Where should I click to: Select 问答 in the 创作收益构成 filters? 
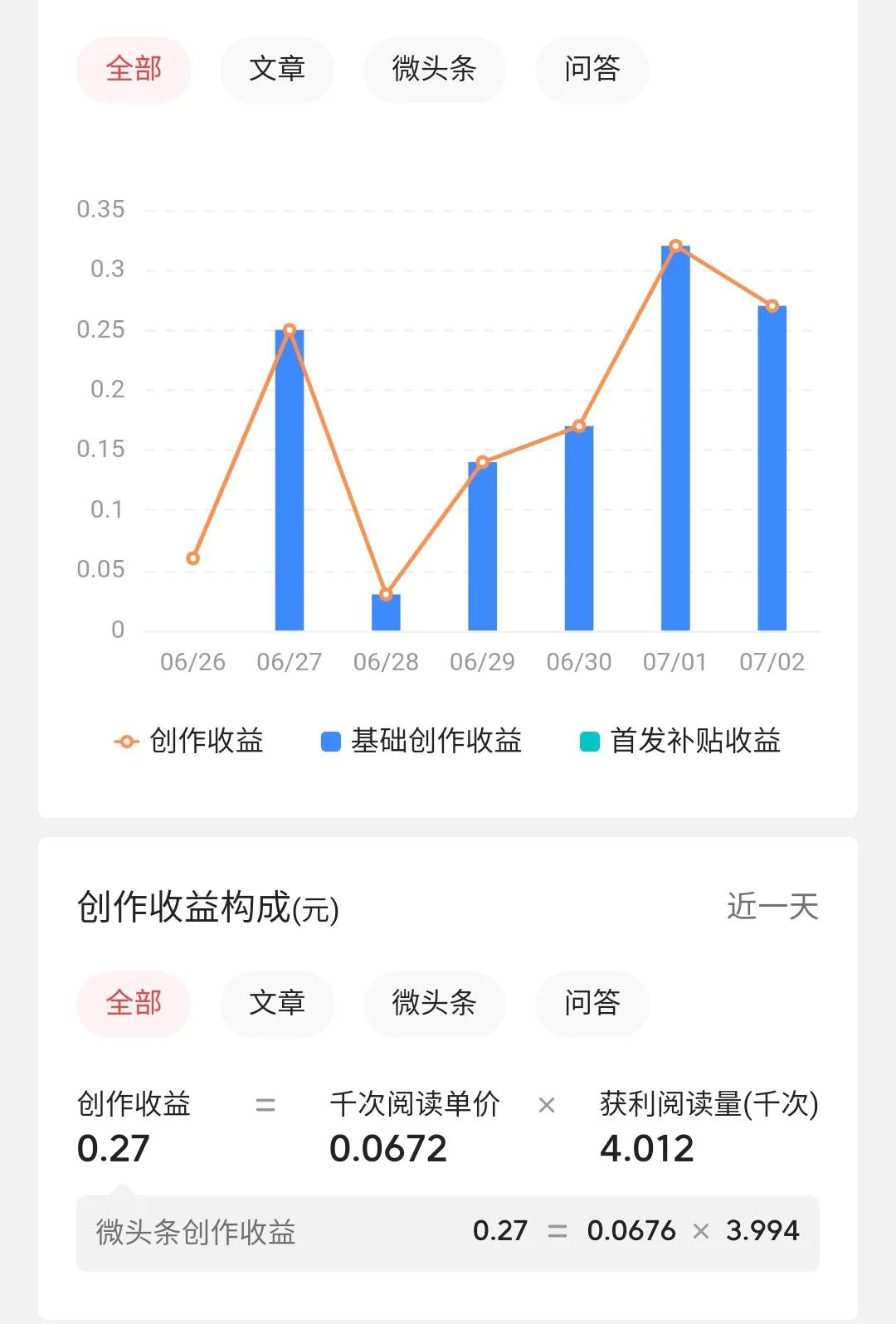coord(592,1005)
